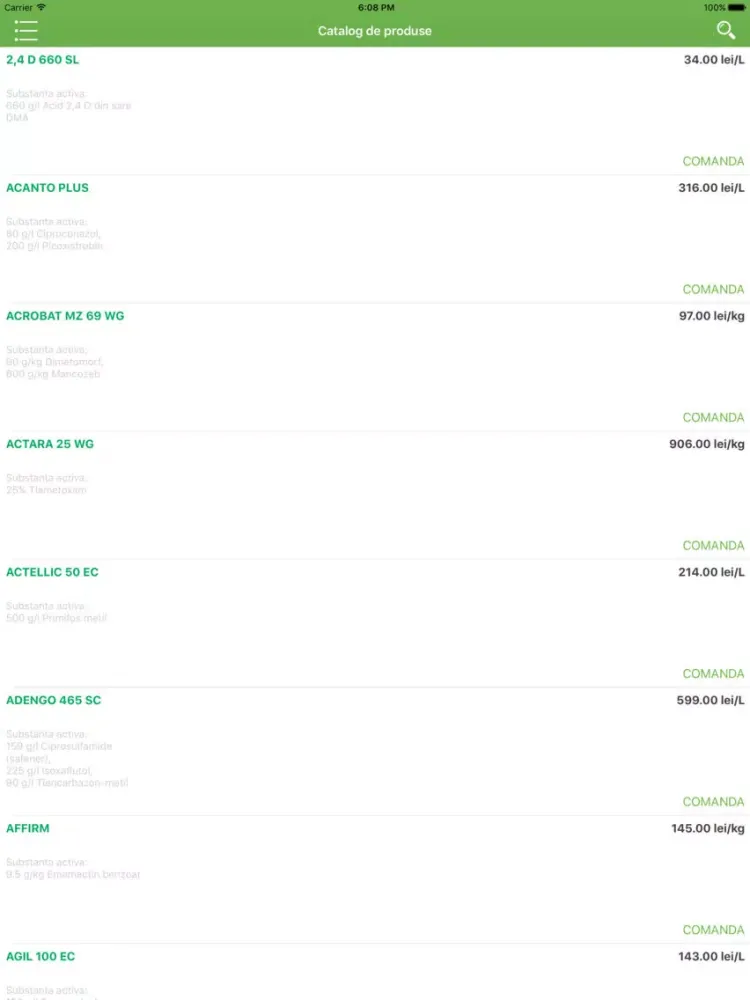Open ADENGO 465 SC product details
750x1000 pixels.
(54, 700)
